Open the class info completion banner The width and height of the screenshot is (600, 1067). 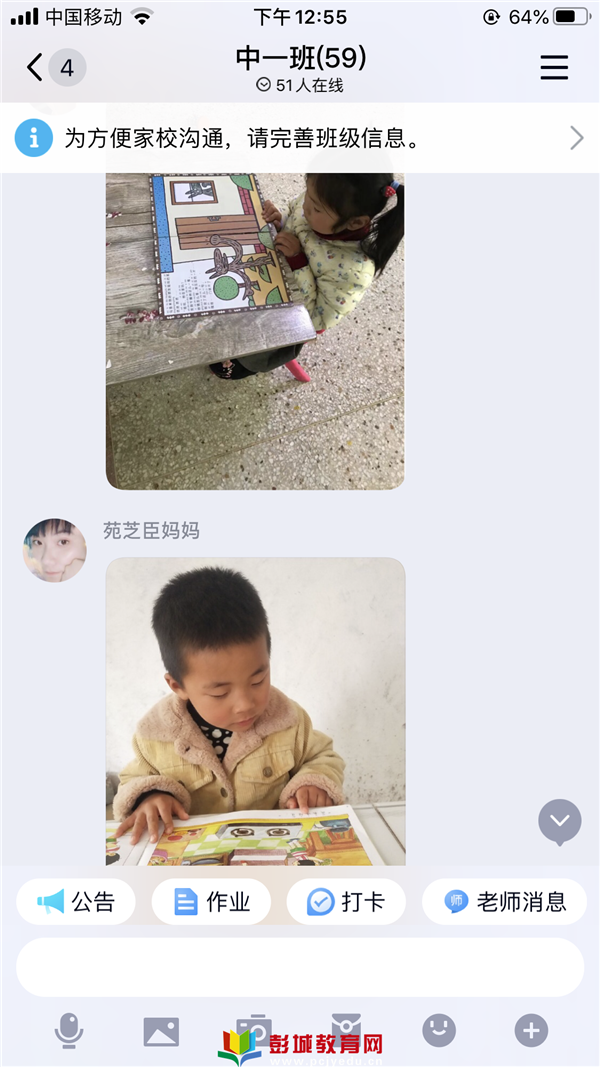(x=300, y=138)
